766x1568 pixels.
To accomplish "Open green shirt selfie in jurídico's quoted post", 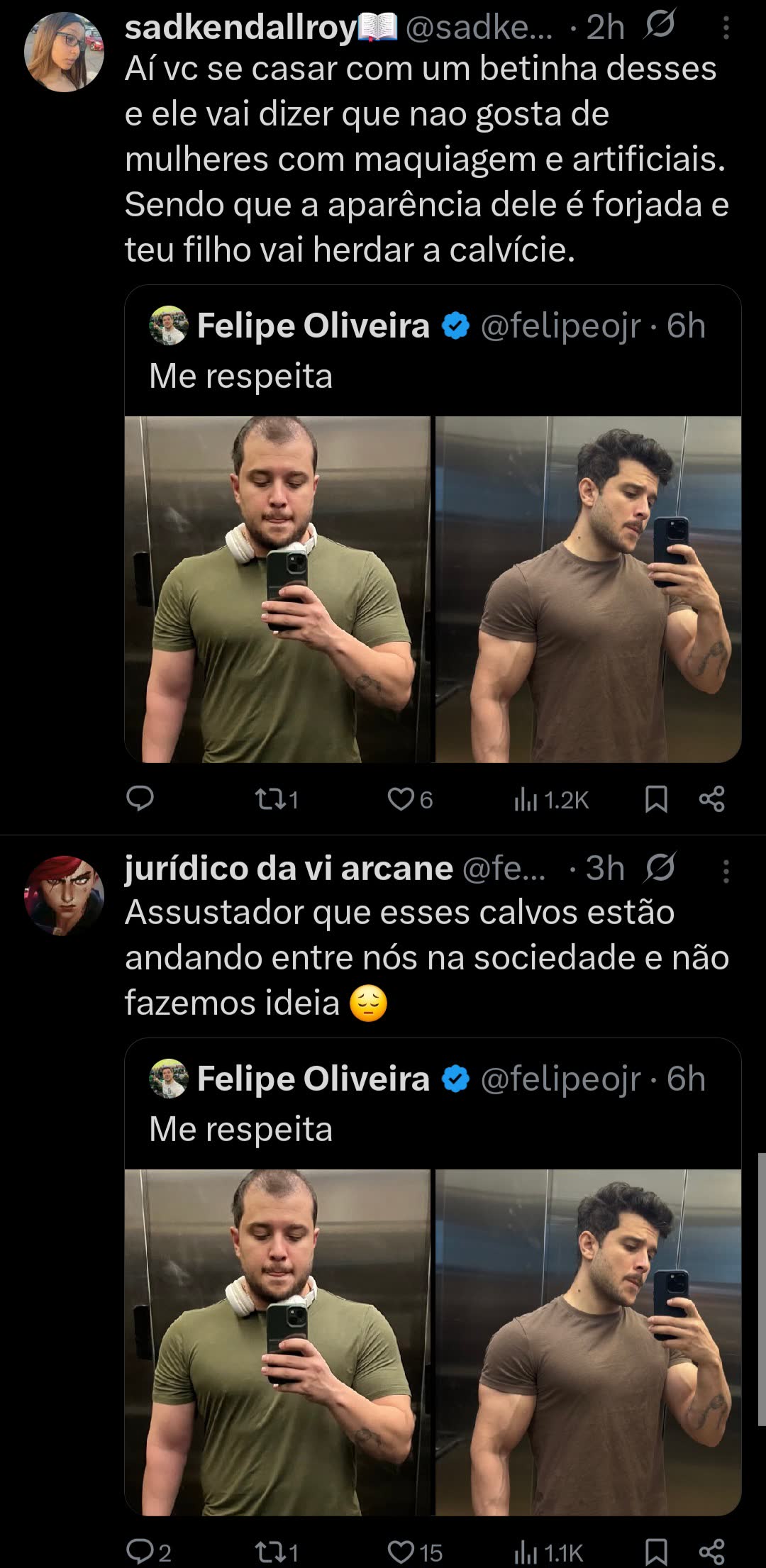I will point(277,1342).
